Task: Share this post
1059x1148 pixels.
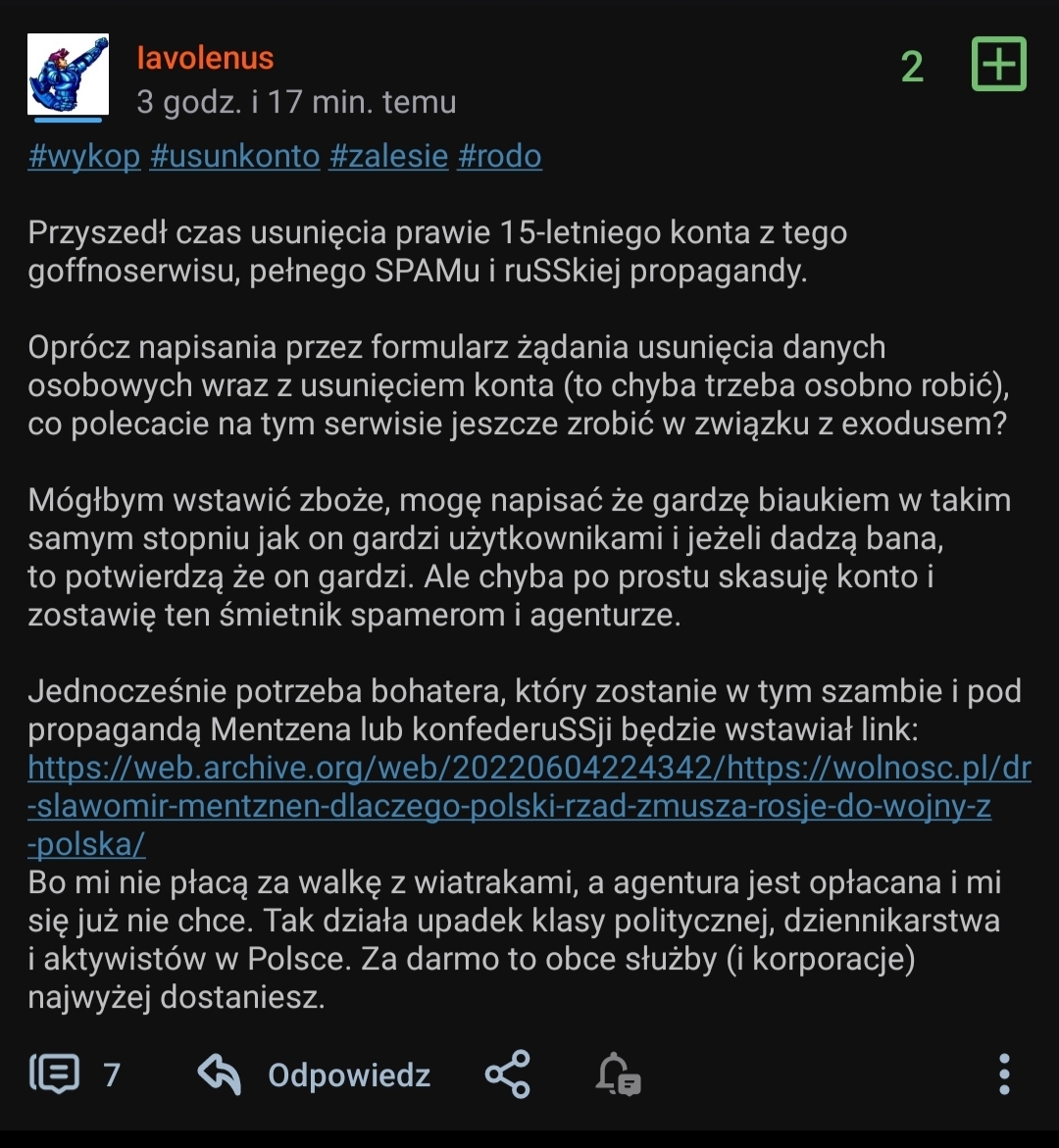Action: point(508,1074)
